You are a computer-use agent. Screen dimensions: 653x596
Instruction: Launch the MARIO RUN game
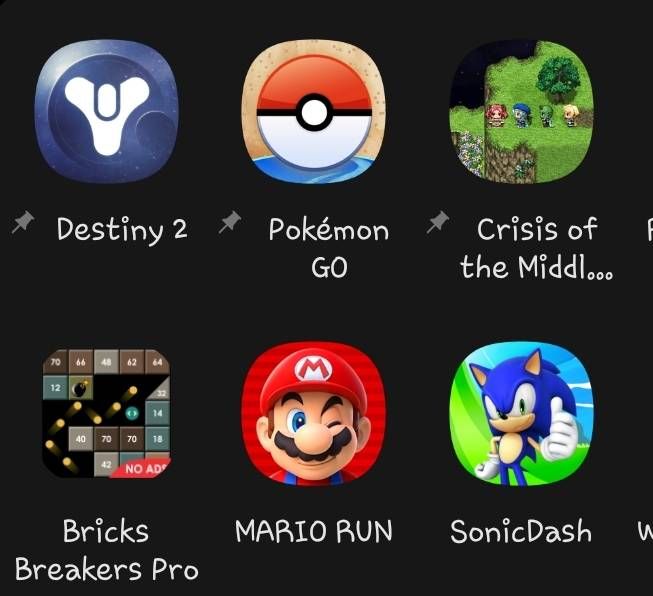pyautogui.click(x=314, y=413)
